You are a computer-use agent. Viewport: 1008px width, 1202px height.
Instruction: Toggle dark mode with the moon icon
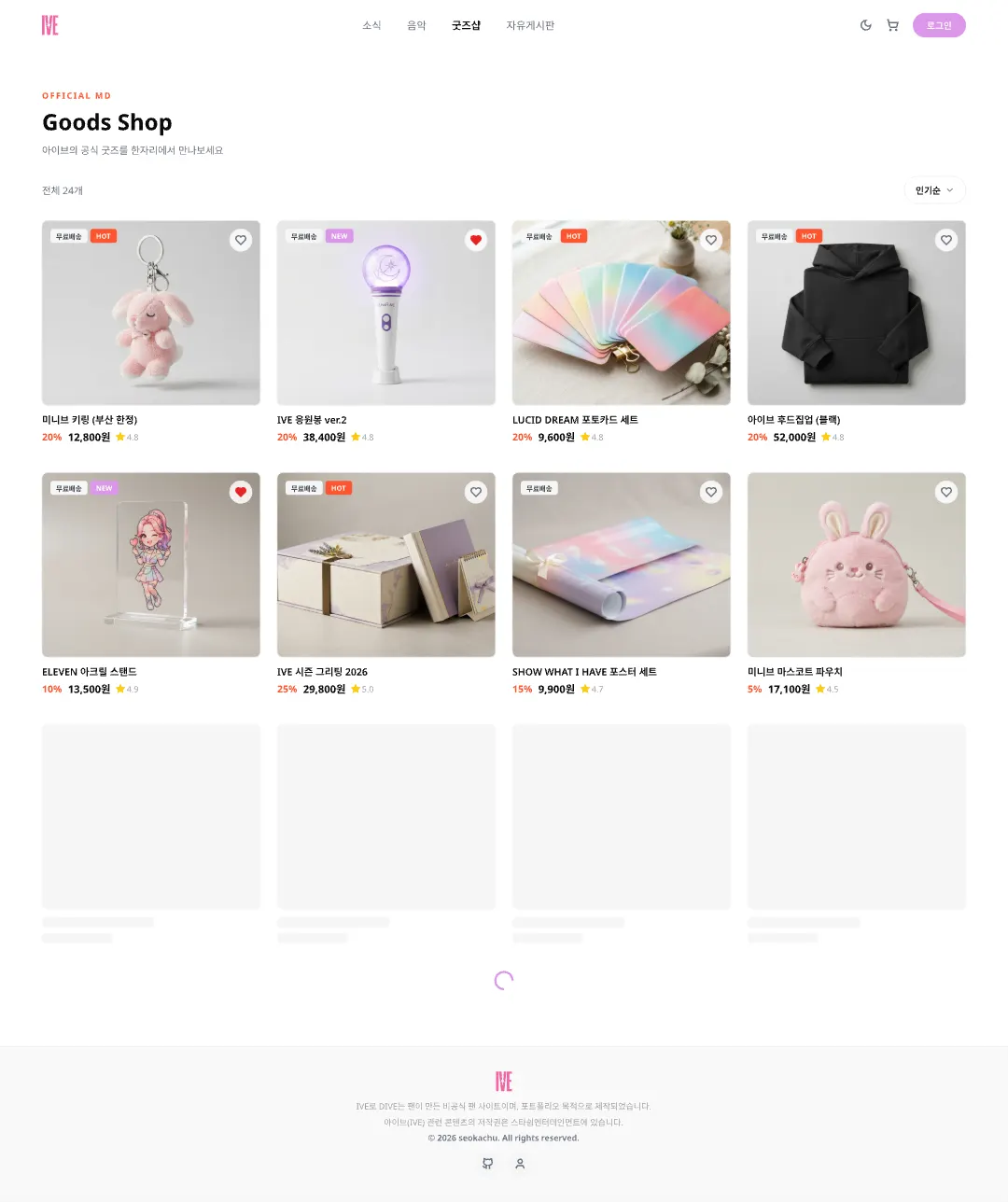pos(865,25)
